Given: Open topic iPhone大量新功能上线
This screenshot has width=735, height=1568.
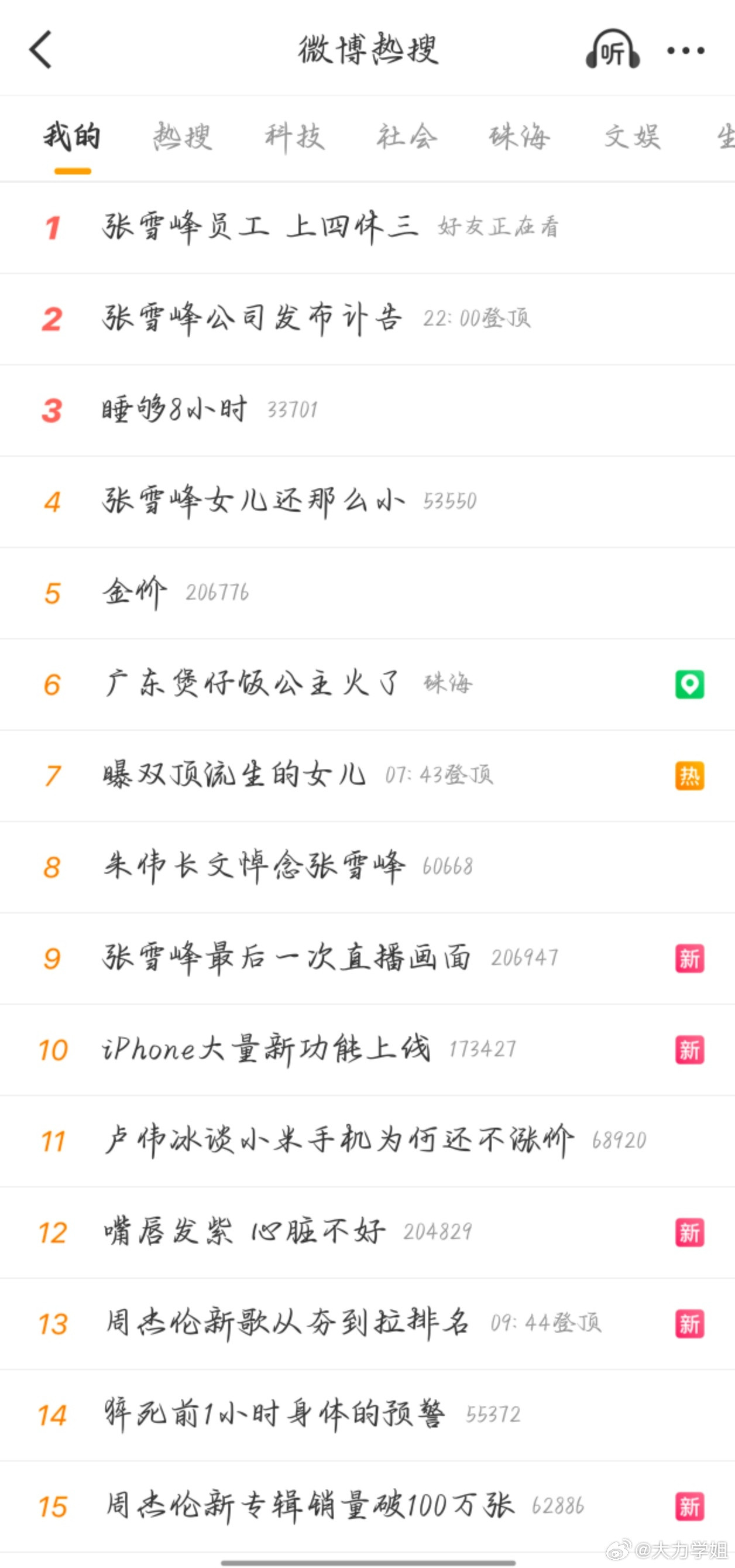Looking at the screenshot, I should pos(266,1050).
